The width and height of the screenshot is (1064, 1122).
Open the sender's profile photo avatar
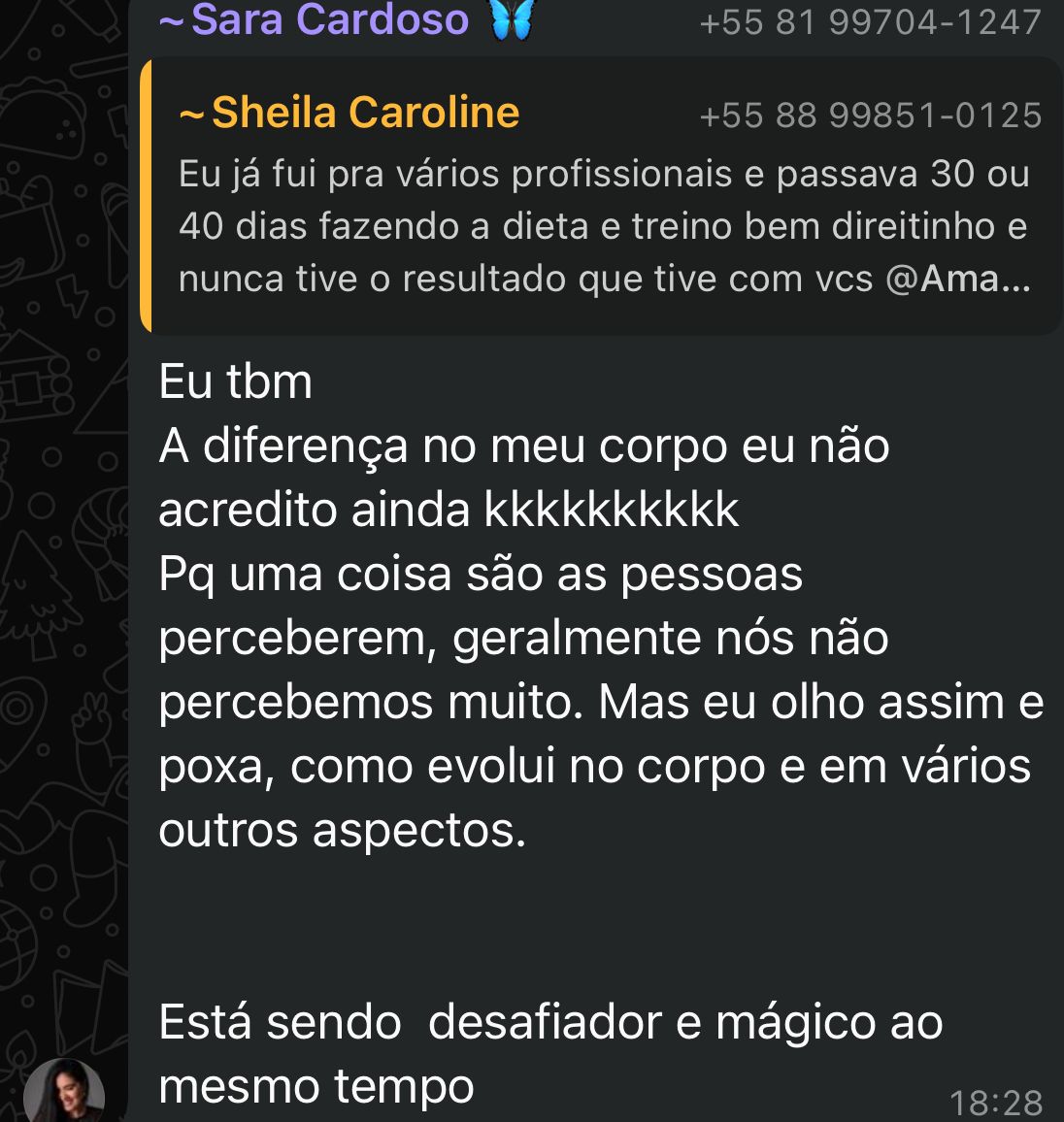click(x=64, y=1092)
